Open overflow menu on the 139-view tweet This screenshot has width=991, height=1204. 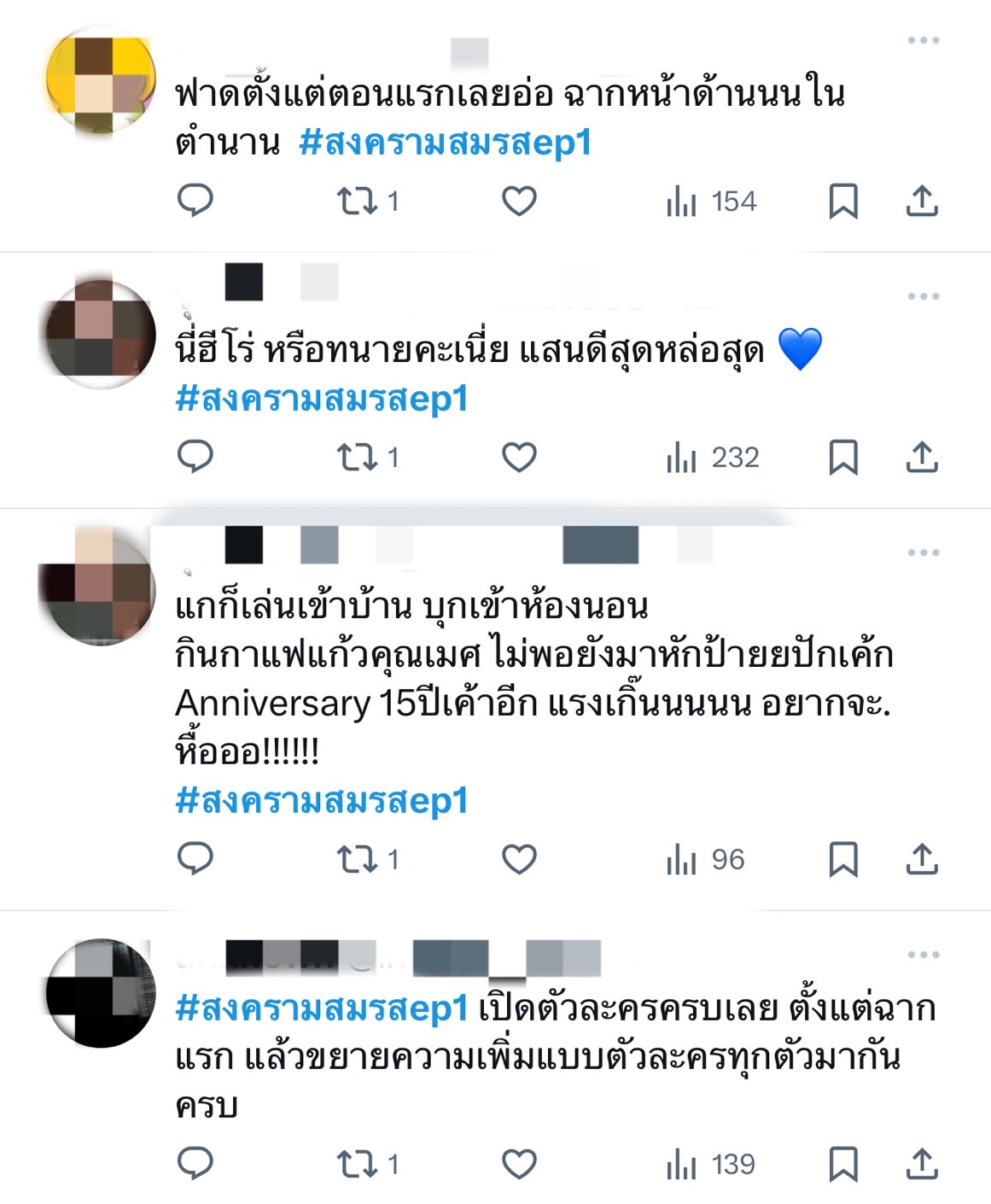point(924,955)
